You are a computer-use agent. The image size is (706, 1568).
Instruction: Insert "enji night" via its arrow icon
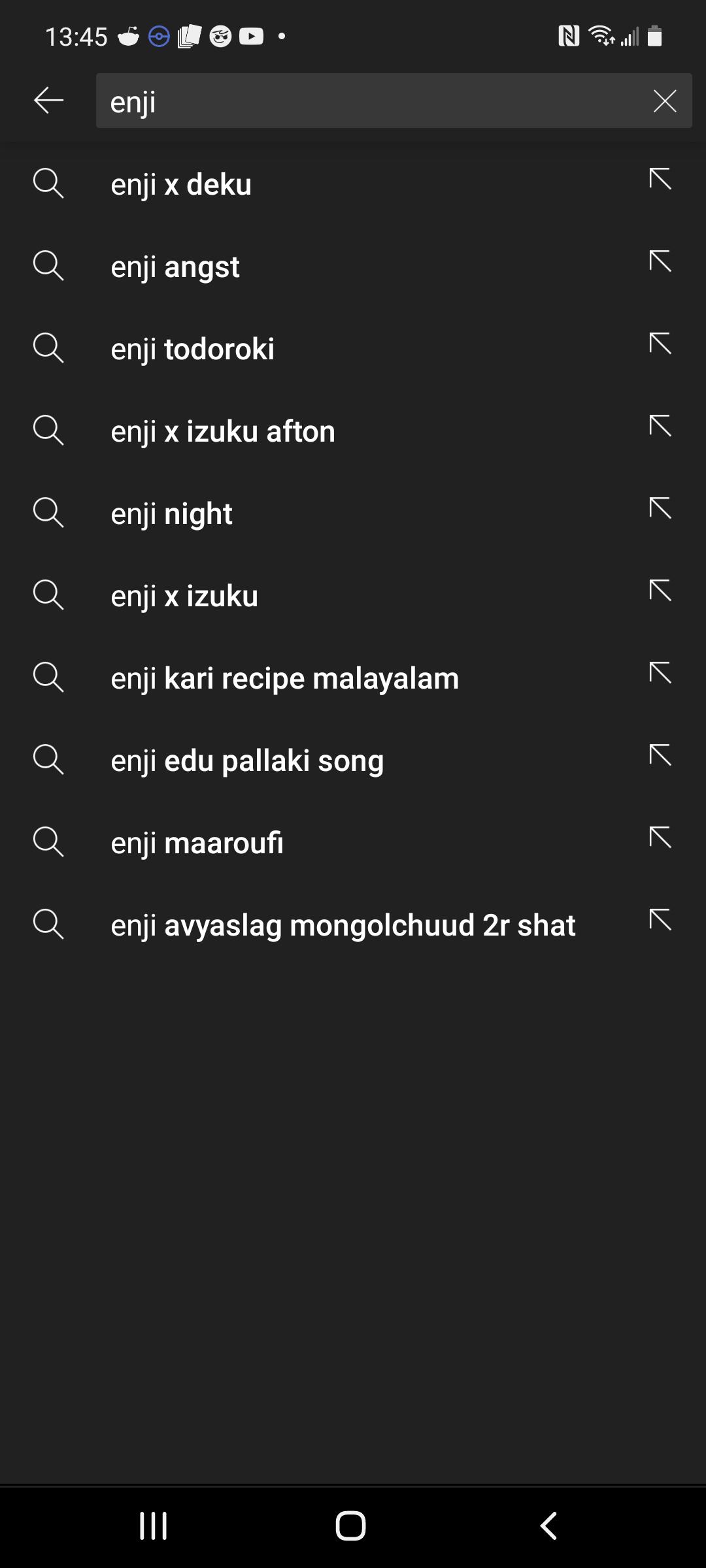point(660,509)
